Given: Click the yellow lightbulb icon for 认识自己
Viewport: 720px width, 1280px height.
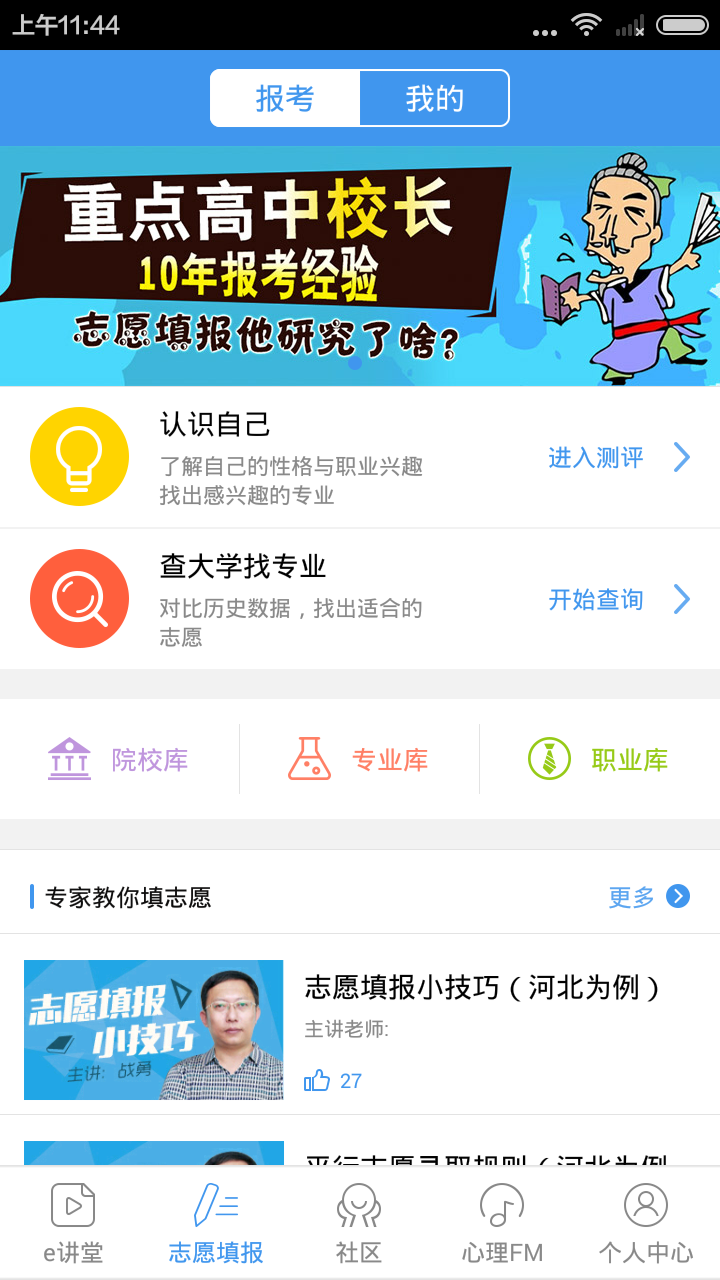Looking at the screenshot, I should coord(79,456).
